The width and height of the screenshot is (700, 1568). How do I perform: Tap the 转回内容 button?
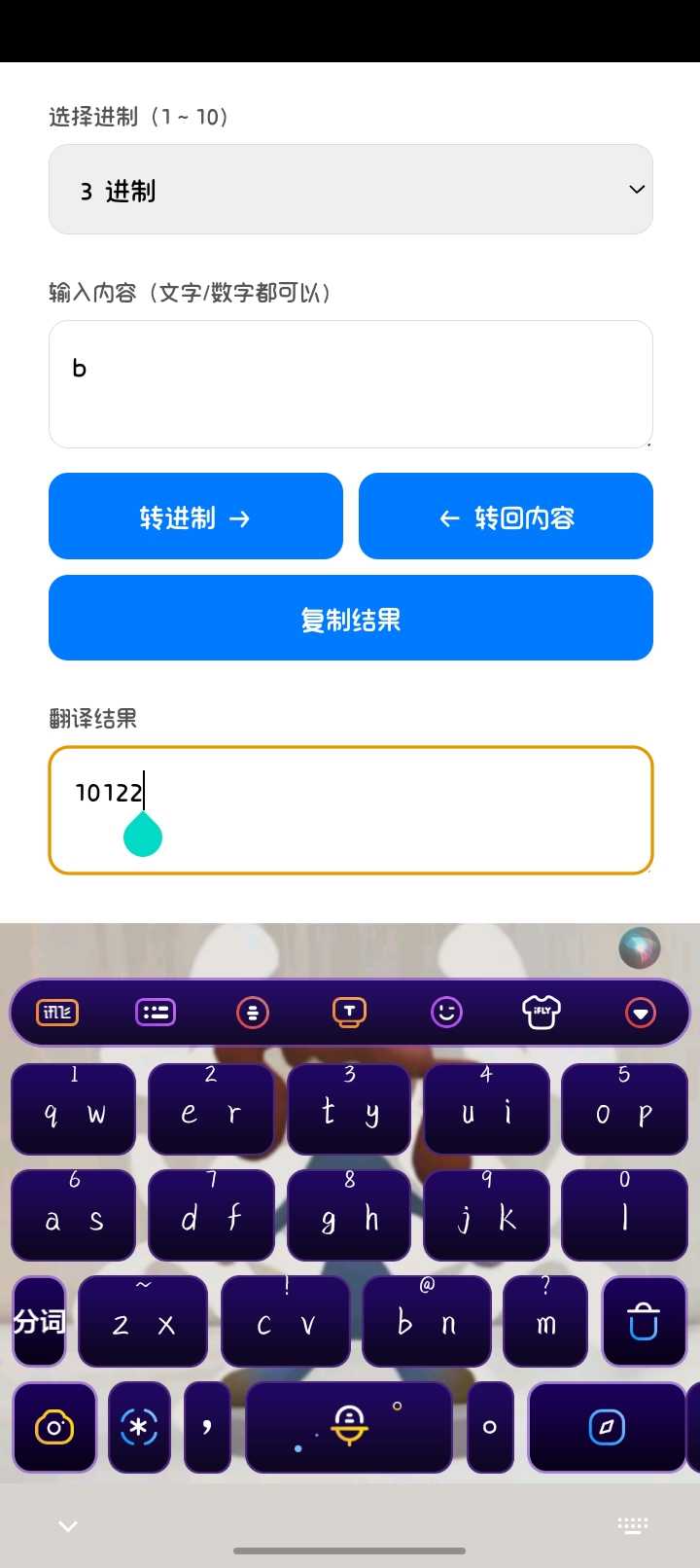point(506,517)
